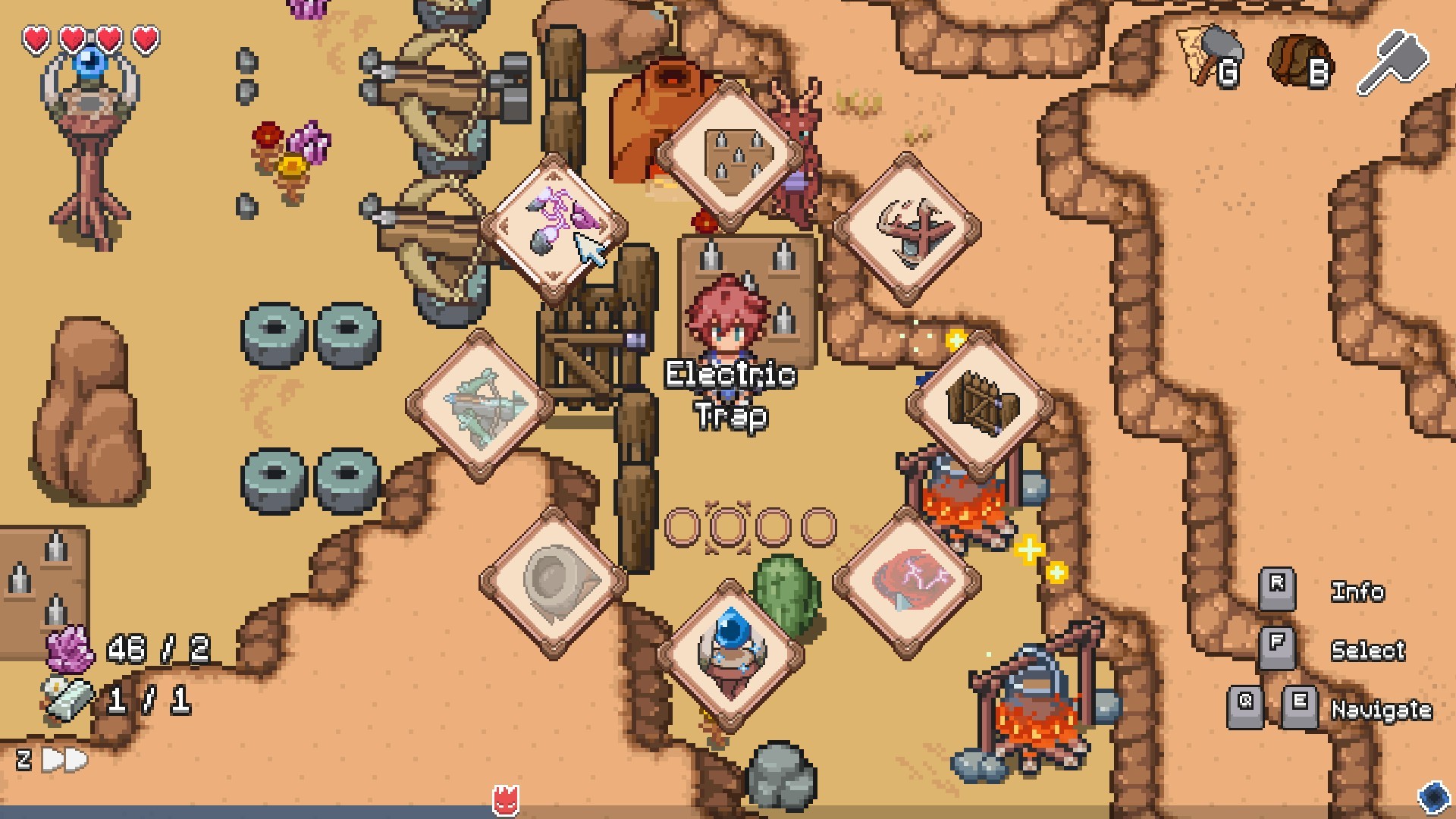This screenshot has height=819, width=1456.
Task: Open the backpack inventory marked B
Action: pyautogui.click(x=1300, y=62)
